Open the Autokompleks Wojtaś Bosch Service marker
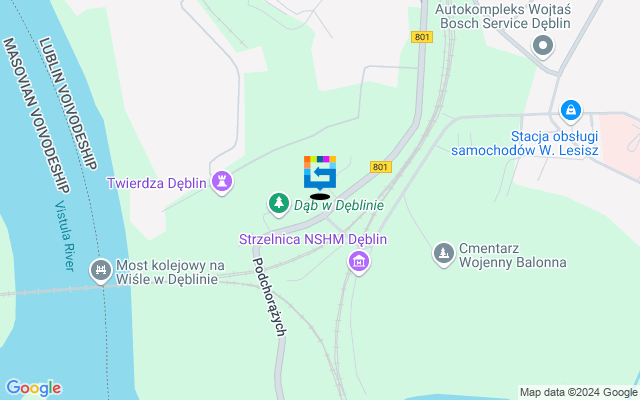 coord(543,45)
